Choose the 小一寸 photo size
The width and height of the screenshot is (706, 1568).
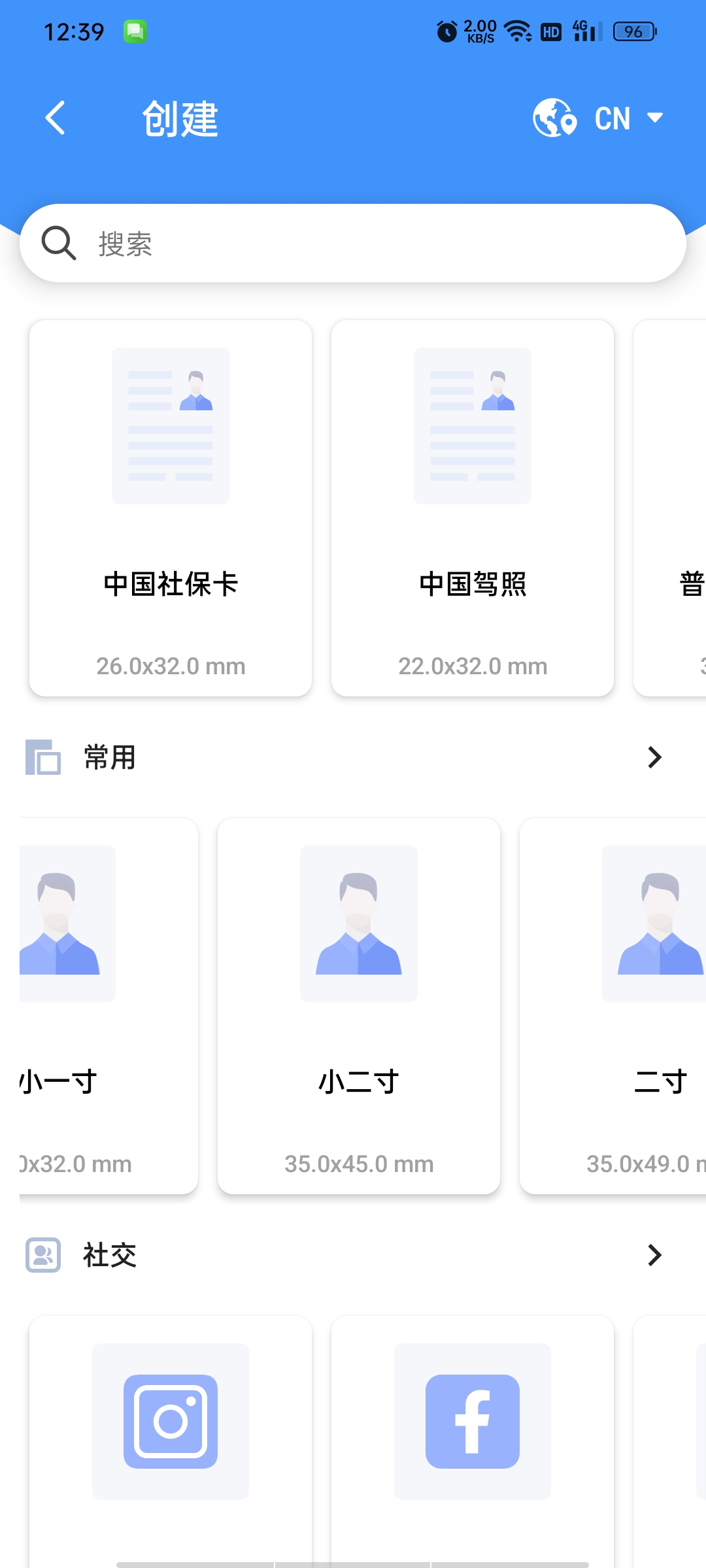[x=109, y=1006]
